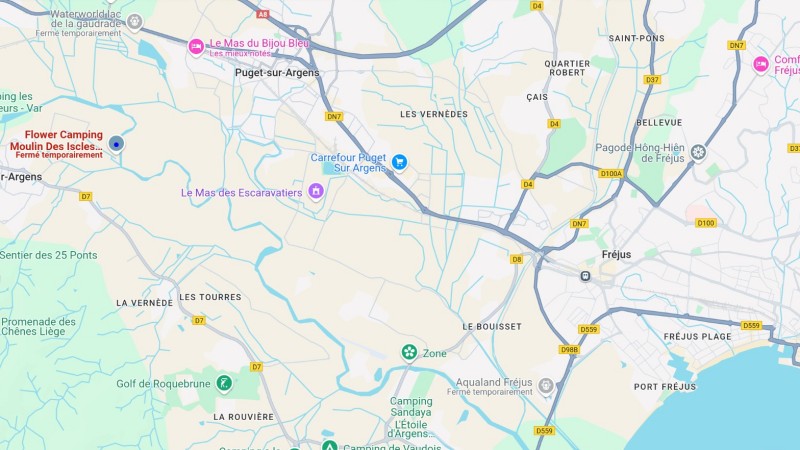The height and width of the screenshot is (450, 800).
Task: Tap Flower Camping Moulin Des Iscles marker
Action: (116, 144)
